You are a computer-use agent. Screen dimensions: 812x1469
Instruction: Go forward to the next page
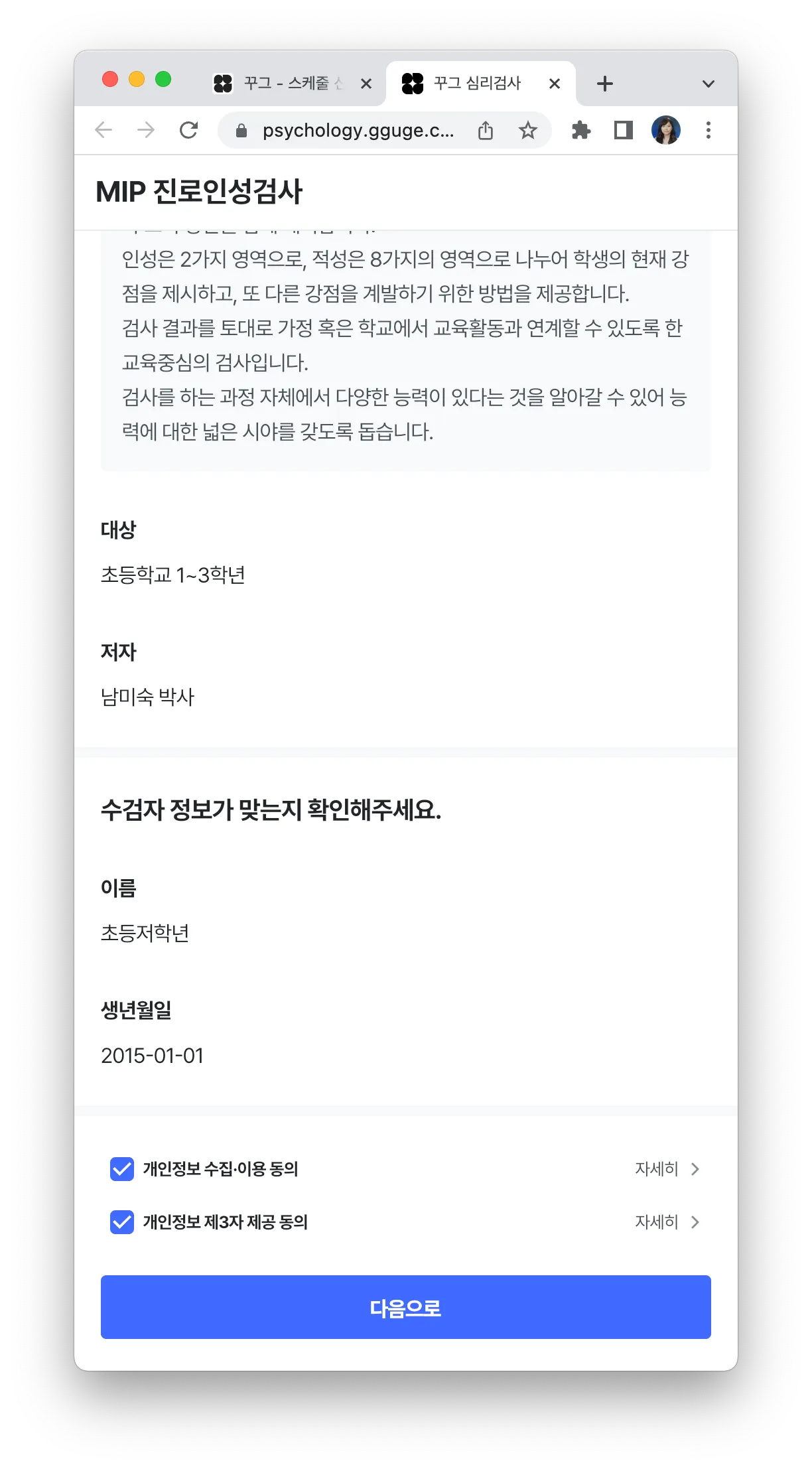click(x=146, y=130)
